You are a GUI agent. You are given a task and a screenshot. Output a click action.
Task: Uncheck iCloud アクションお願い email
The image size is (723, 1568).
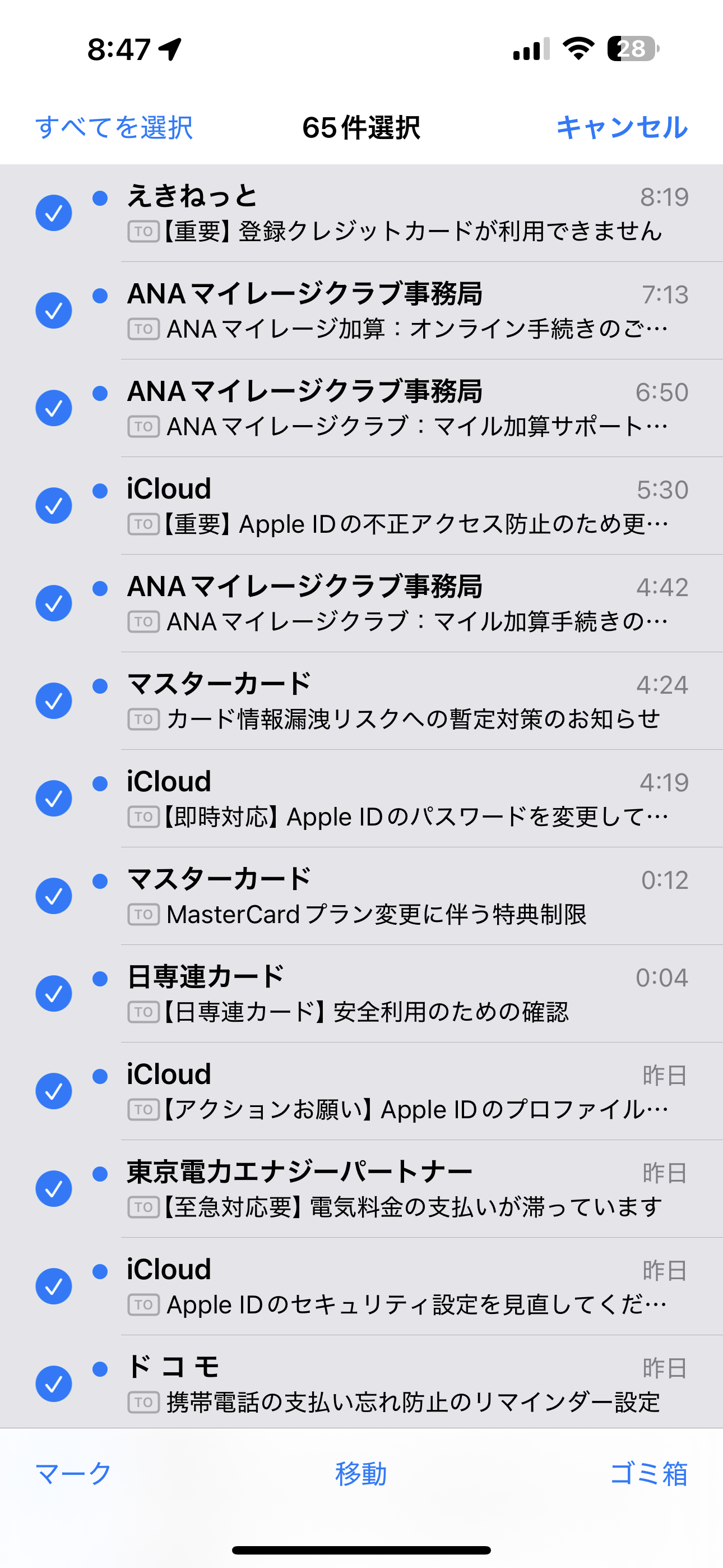[54, 1091]
